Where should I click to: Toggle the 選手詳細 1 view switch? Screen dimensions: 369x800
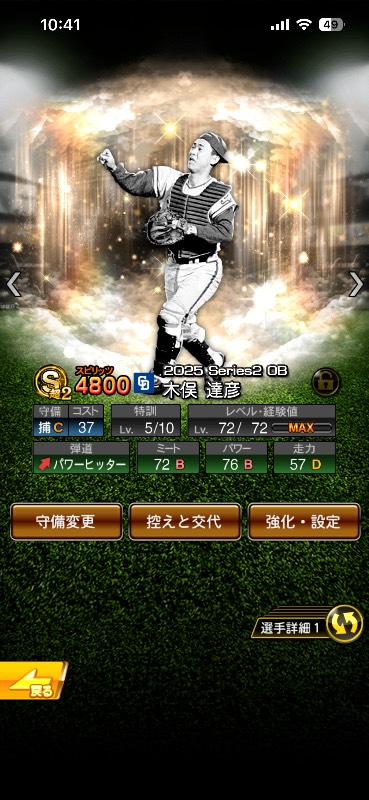(x=308, y=623)
